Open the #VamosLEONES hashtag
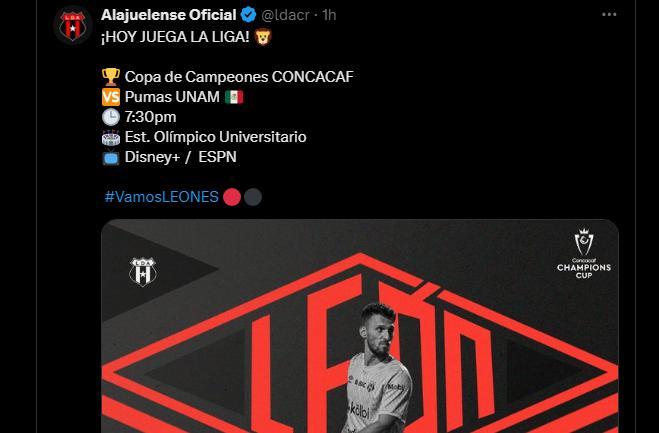 click(x=161, y=197)
